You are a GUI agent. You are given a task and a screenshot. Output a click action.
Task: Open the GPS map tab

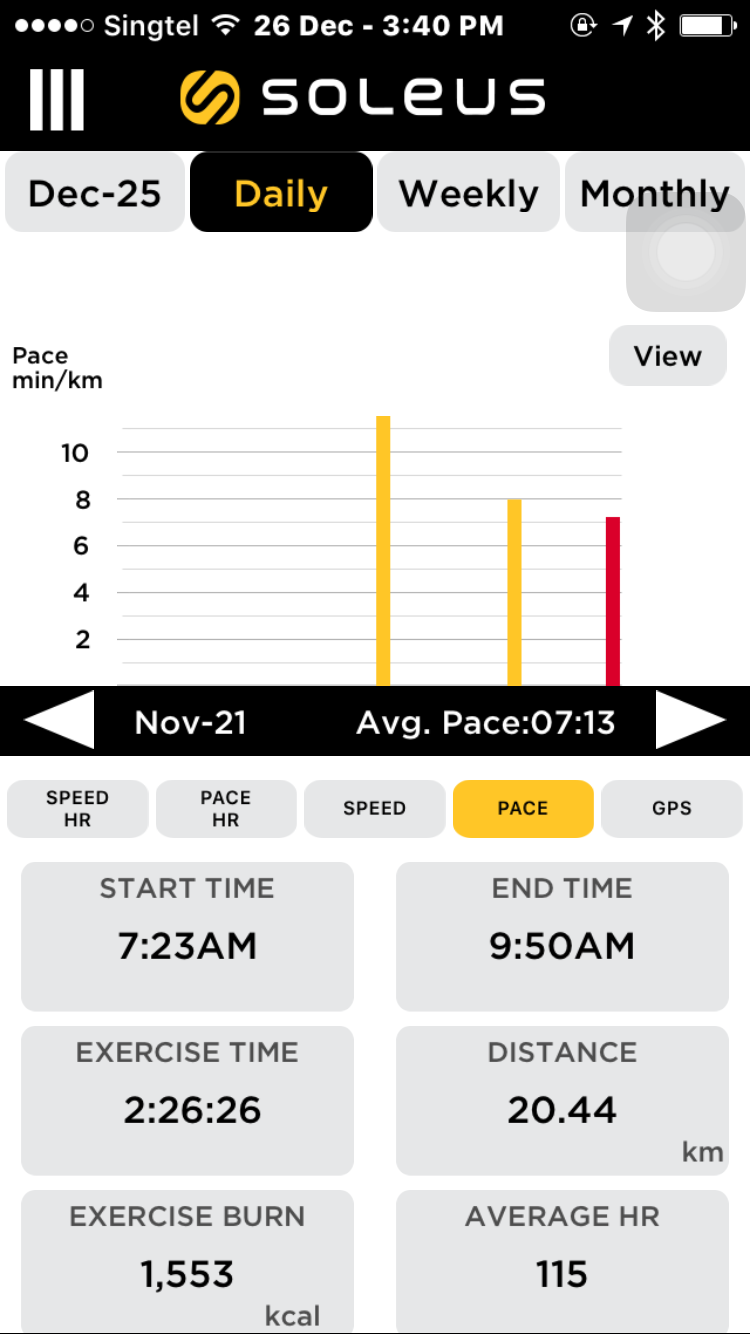pos(671,808)
